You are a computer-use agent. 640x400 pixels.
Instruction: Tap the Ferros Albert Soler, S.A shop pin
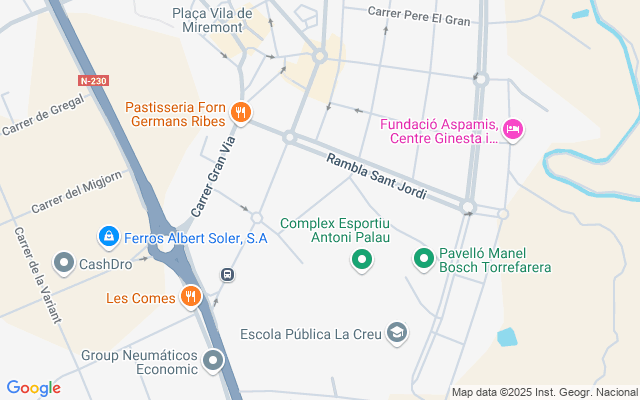point(106,237)
